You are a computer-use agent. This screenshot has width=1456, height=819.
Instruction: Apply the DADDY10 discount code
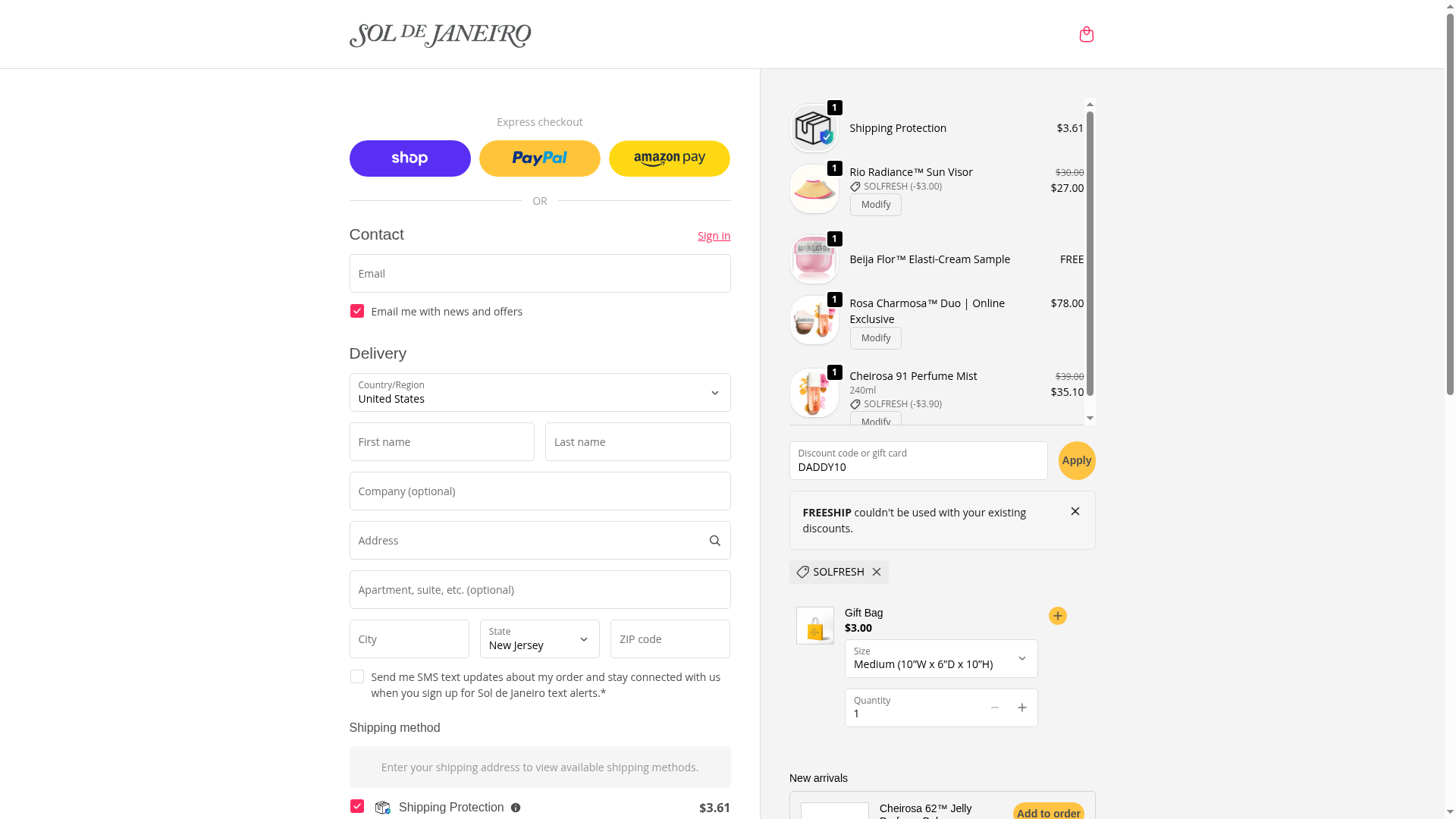pyautogui.click(x=1076, y=461)
